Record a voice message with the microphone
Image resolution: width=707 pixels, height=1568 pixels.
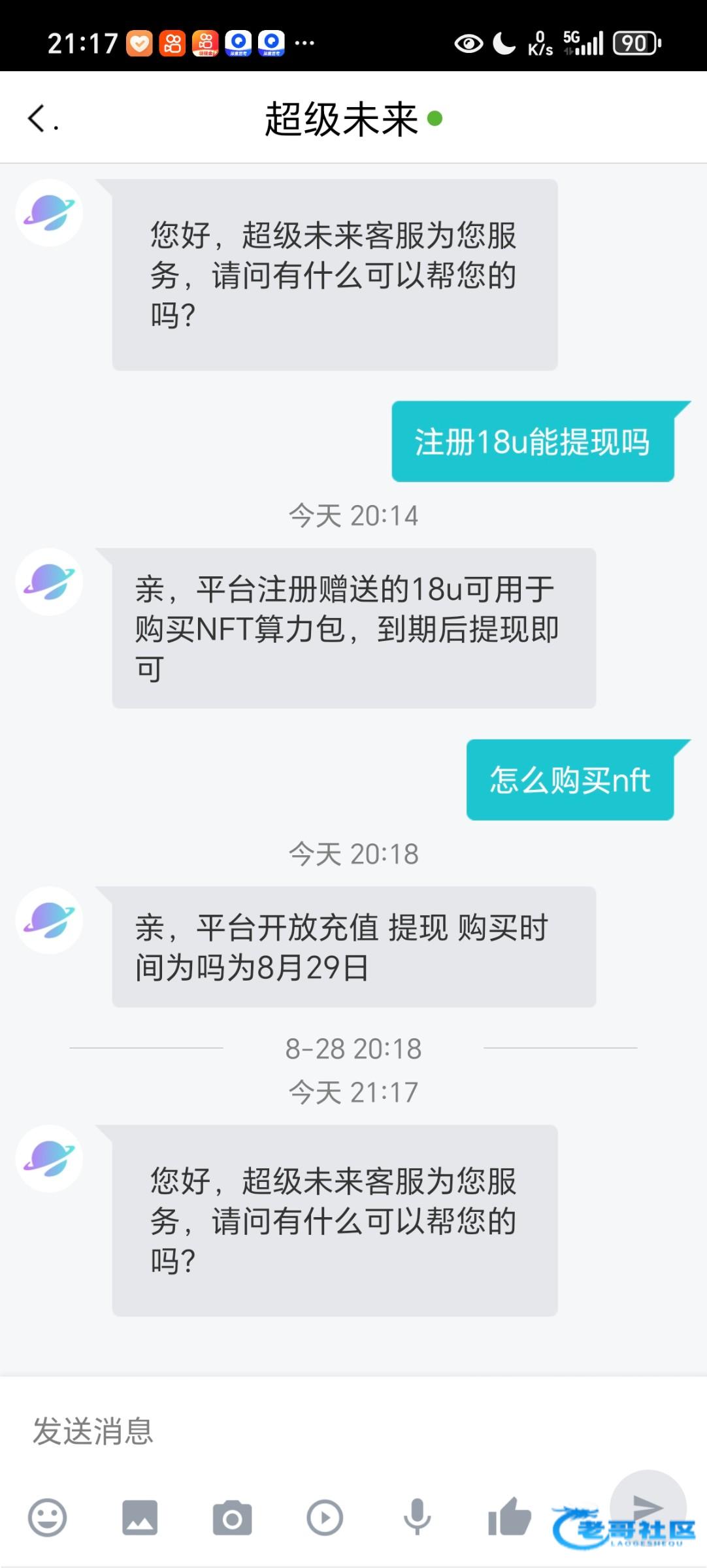pos(417,1517)
